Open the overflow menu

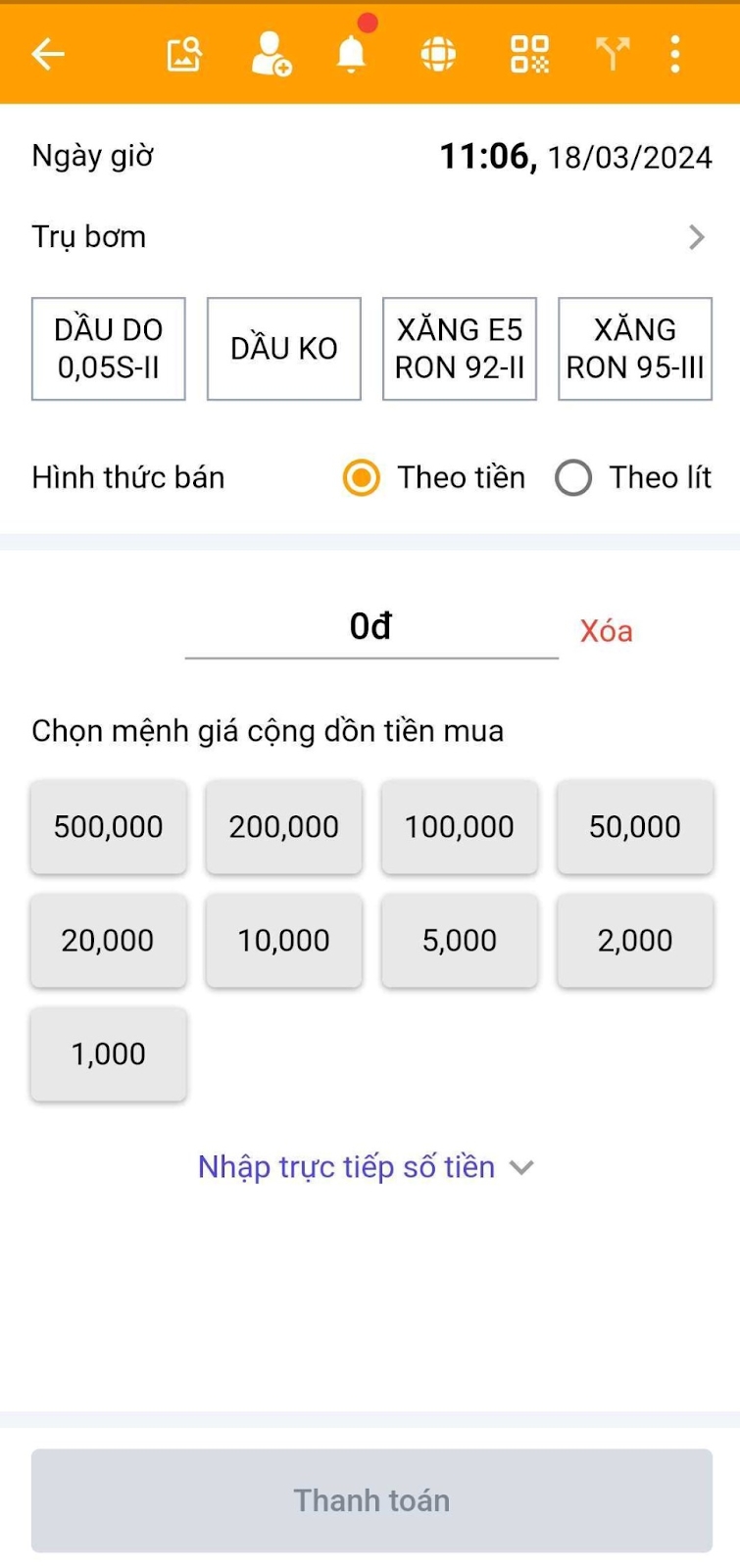point(675,54)
